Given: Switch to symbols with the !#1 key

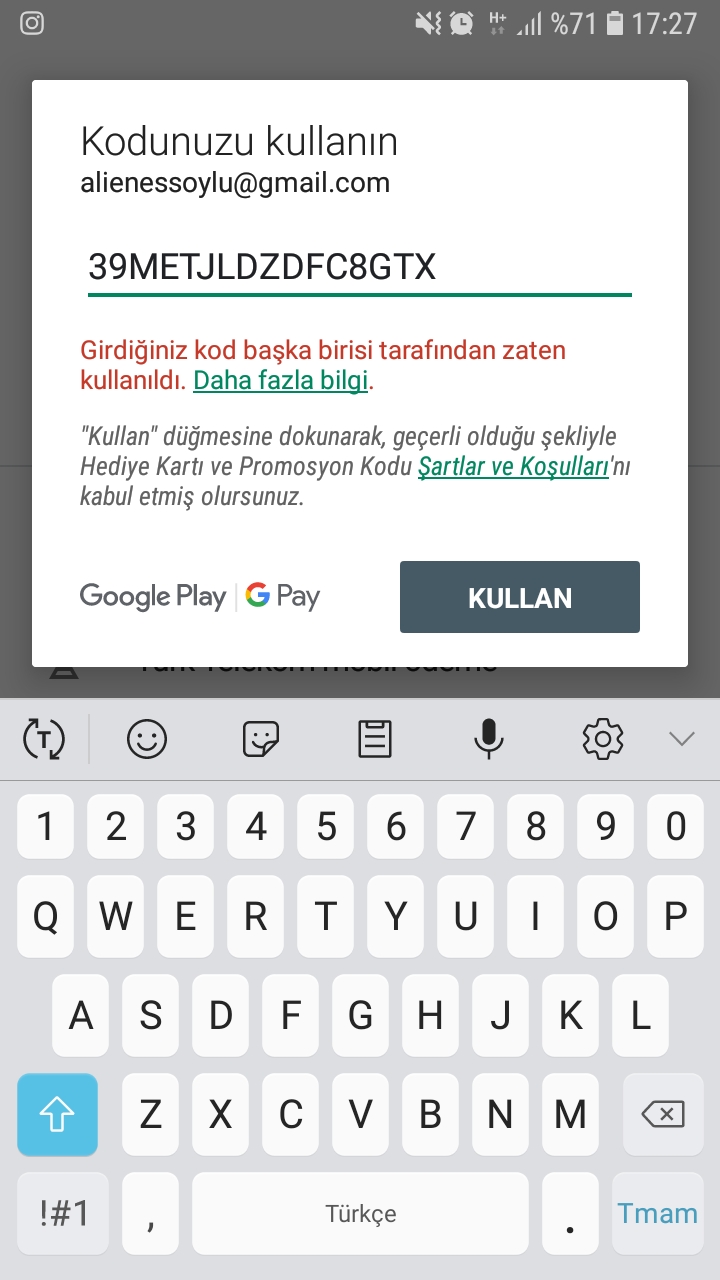Looking at the screenshot, I should click(64, 1213).
